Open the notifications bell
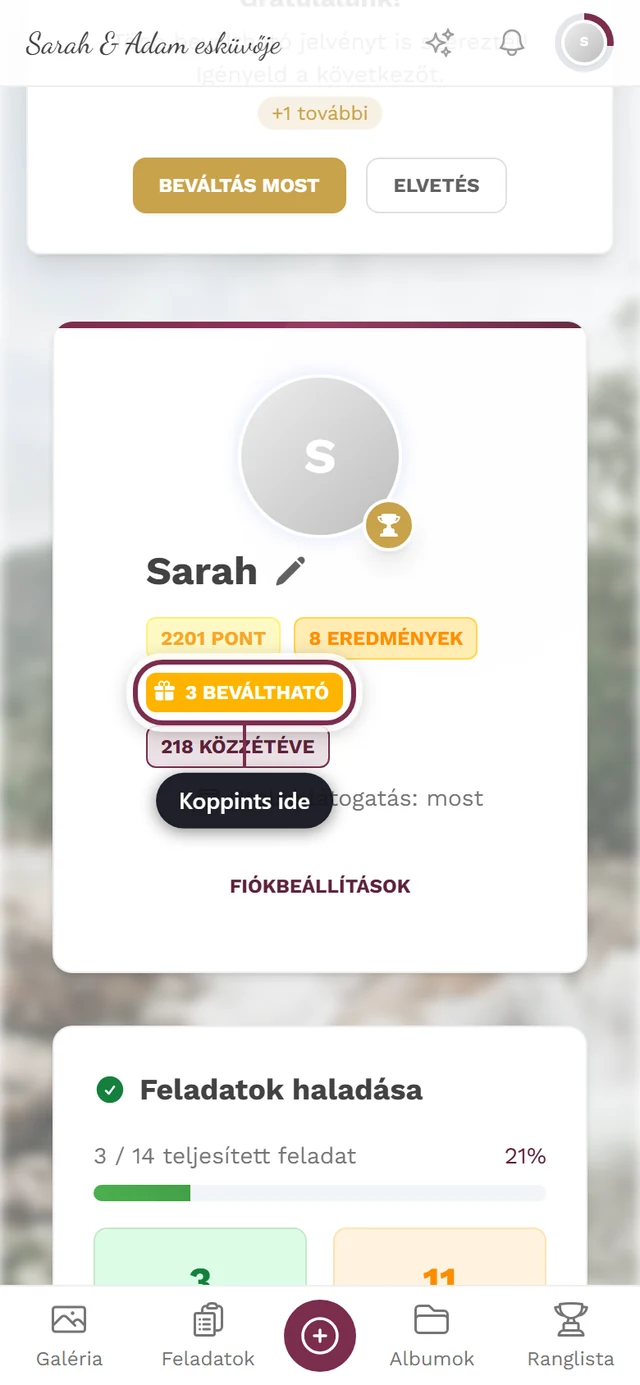The width and height of the screenshot is (640, 1385). coord(512,43)
